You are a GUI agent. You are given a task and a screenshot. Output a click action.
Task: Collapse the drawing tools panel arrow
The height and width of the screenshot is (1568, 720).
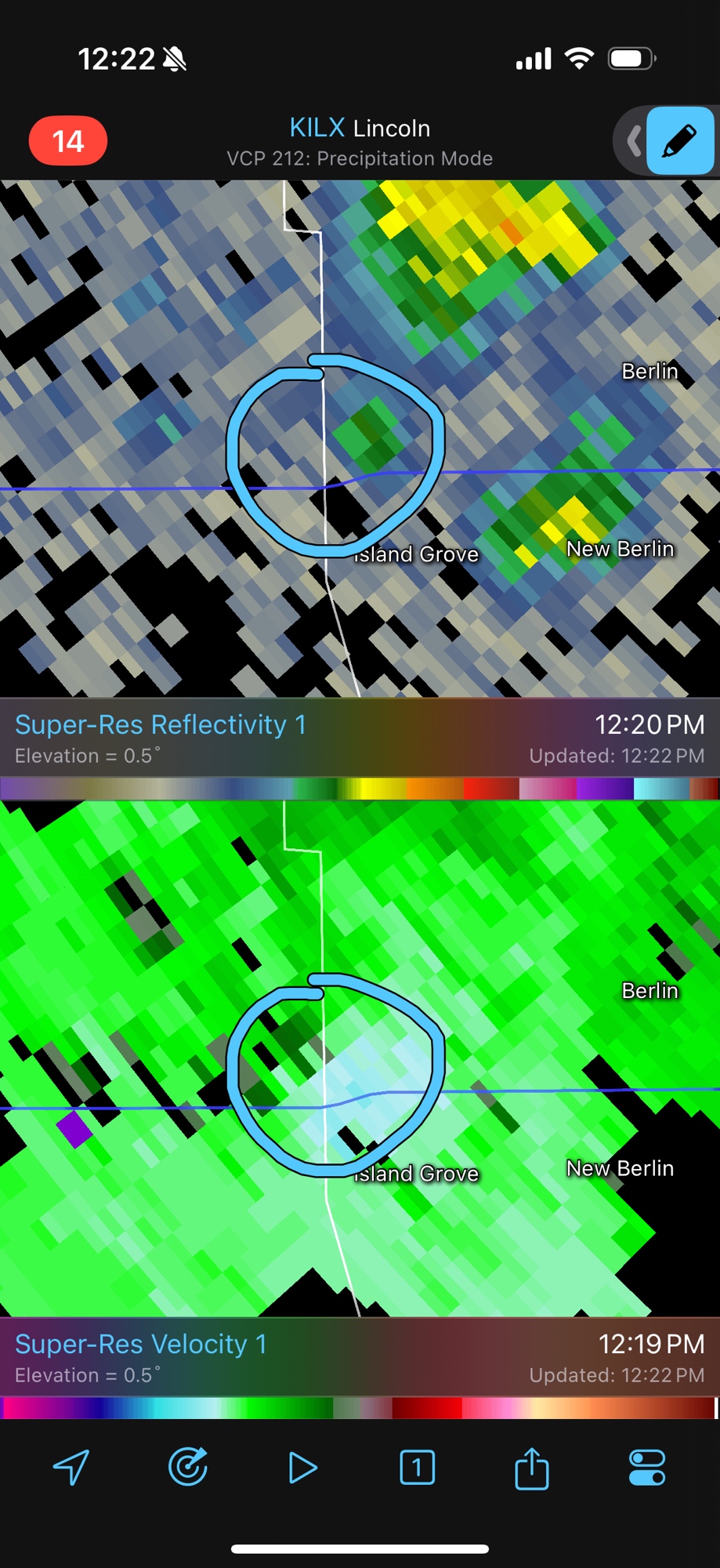click(633, 142)
